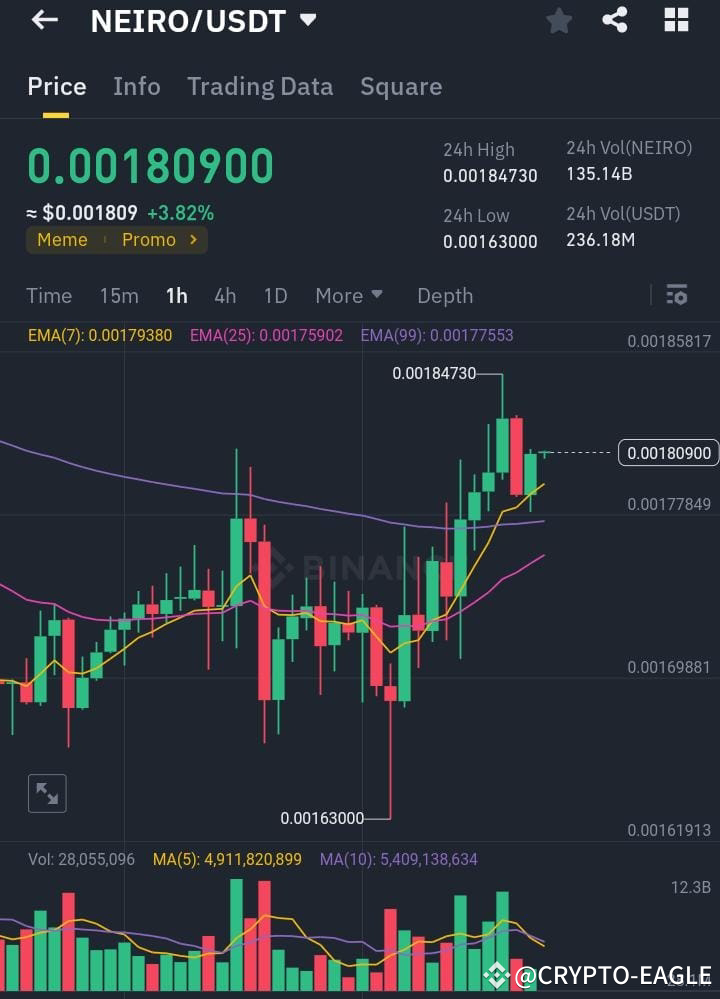
Task: Tap the current price label 0.00180900
Action: pyautogui.click(x=668, y=453)
